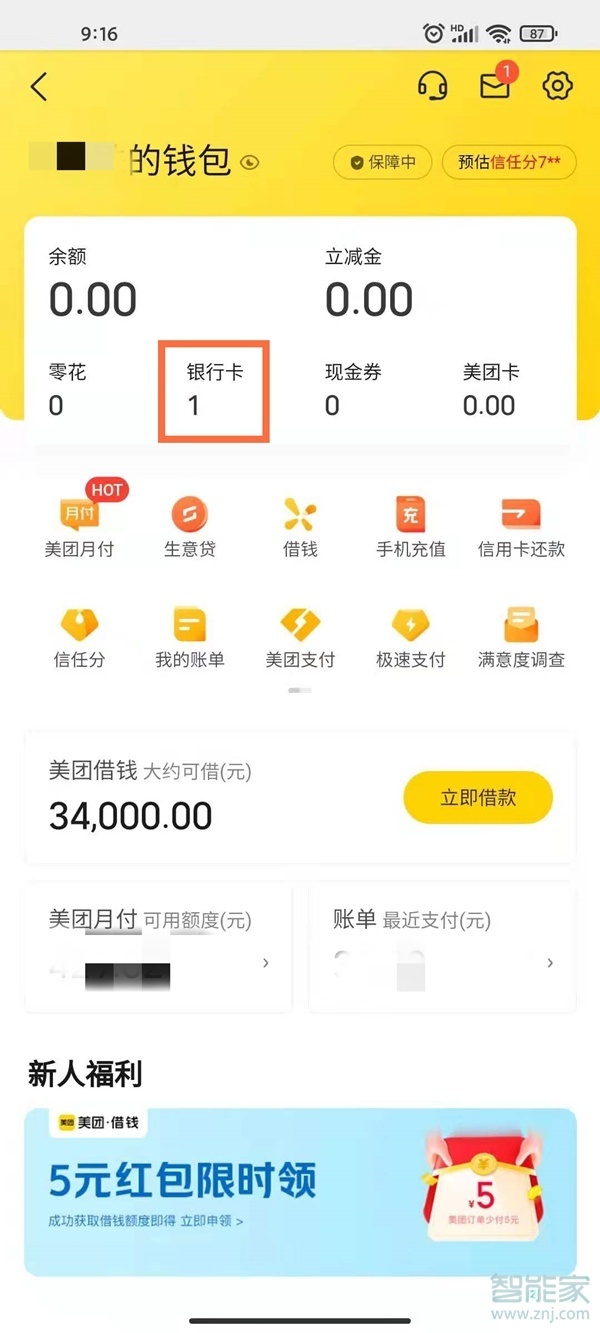Screen dimensions: 600x1333
Task: Open 生意贷 business loan
Action: [190, 527]
